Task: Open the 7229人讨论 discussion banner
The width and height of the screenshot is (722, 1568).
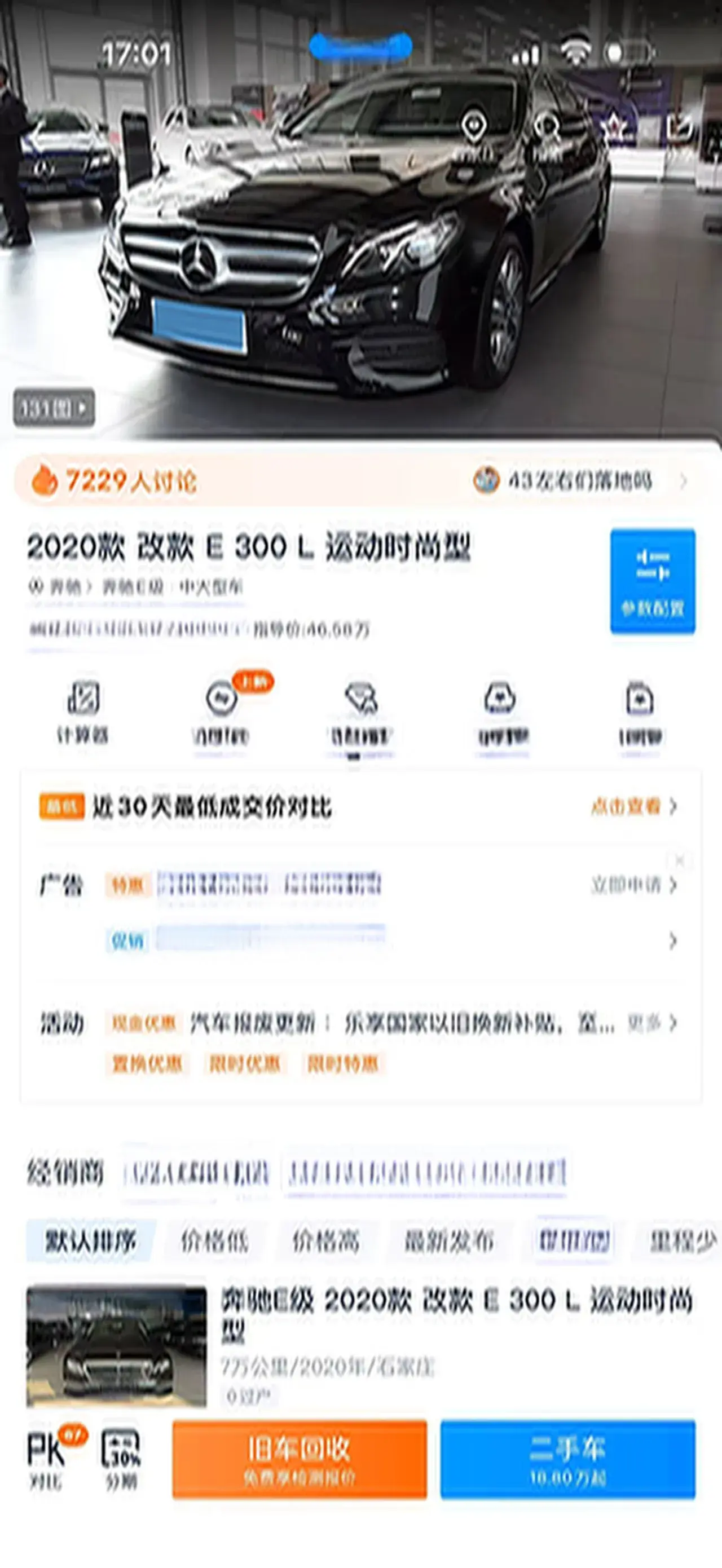Action: click(131, 481)
